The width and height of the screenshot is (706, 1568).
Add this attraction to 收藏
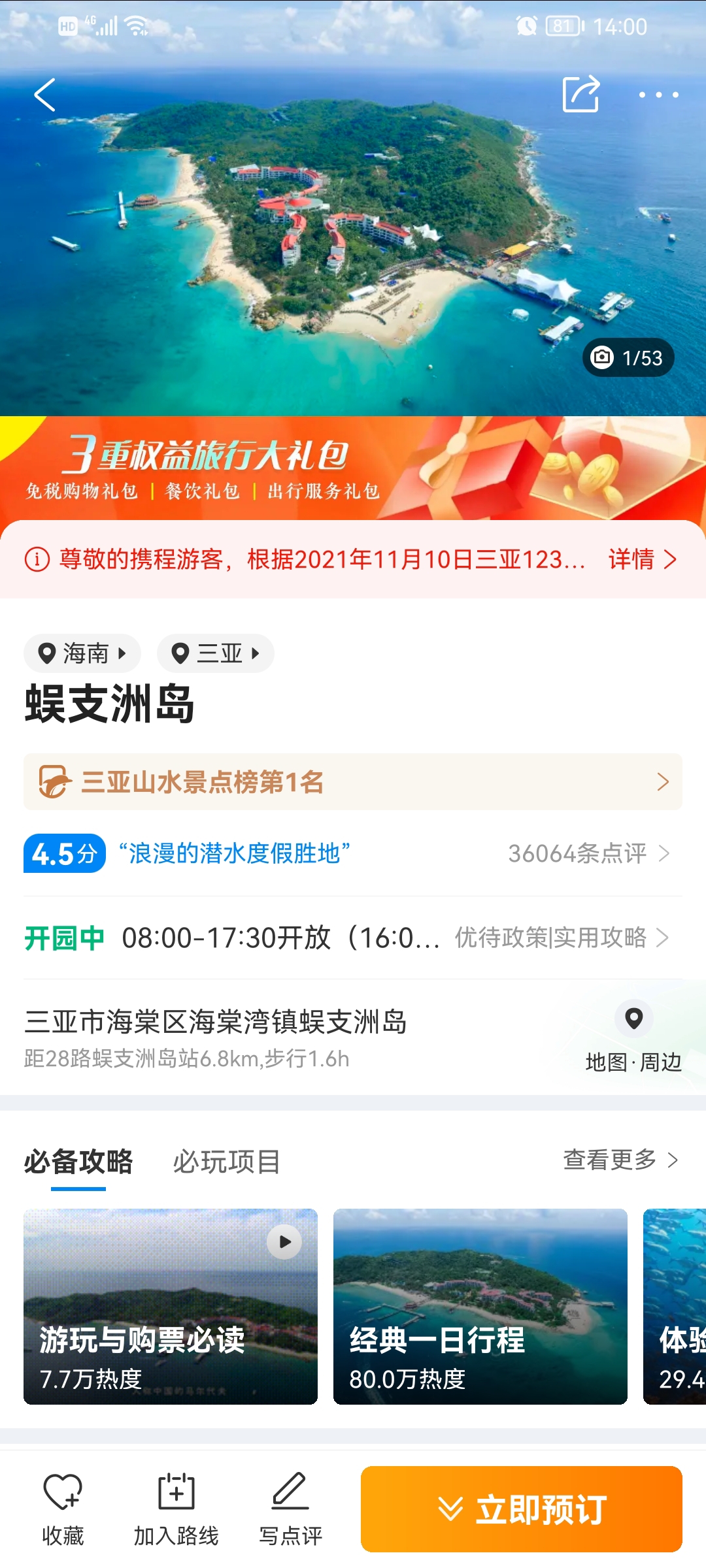pyautogui.click(x=63, y=1509)
